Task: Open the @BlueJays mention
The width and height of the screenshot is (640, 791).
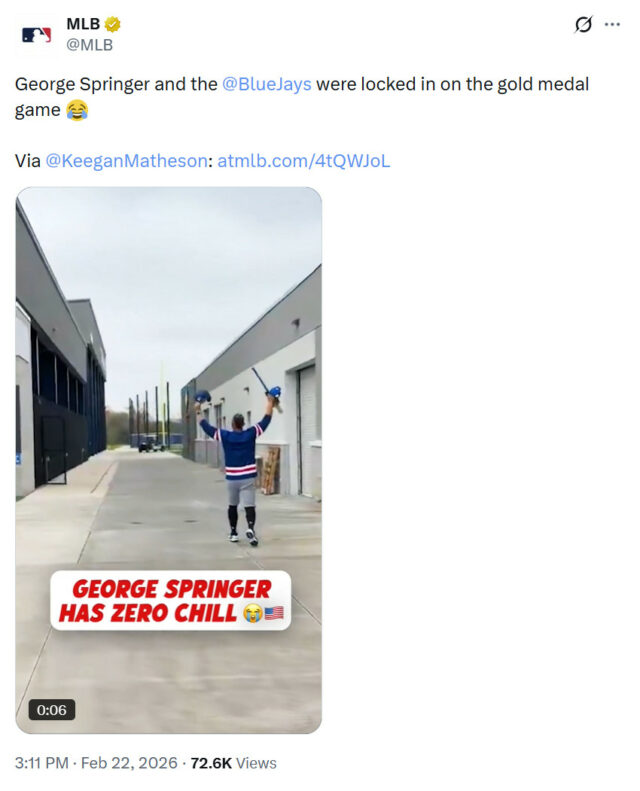Action: click(x=266, y=84)
